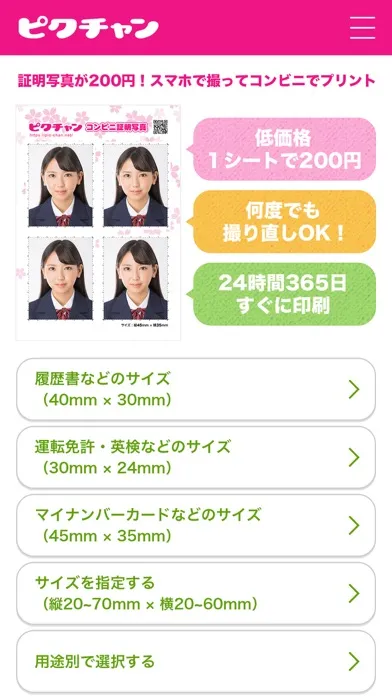The width and height of the screenshot is (392, 696).
Task: Open the hamburger menu
Action: 362,28
